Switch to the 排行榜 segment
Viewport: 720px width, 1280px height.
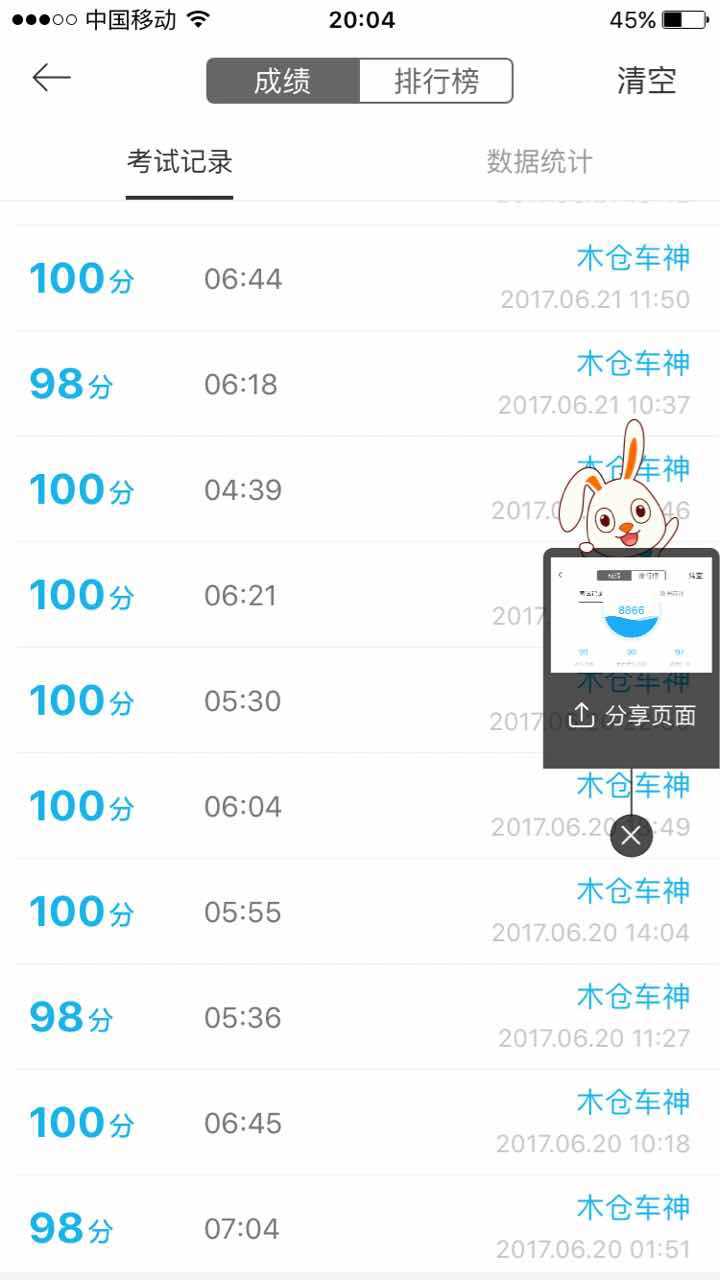[x=436, y=81]
